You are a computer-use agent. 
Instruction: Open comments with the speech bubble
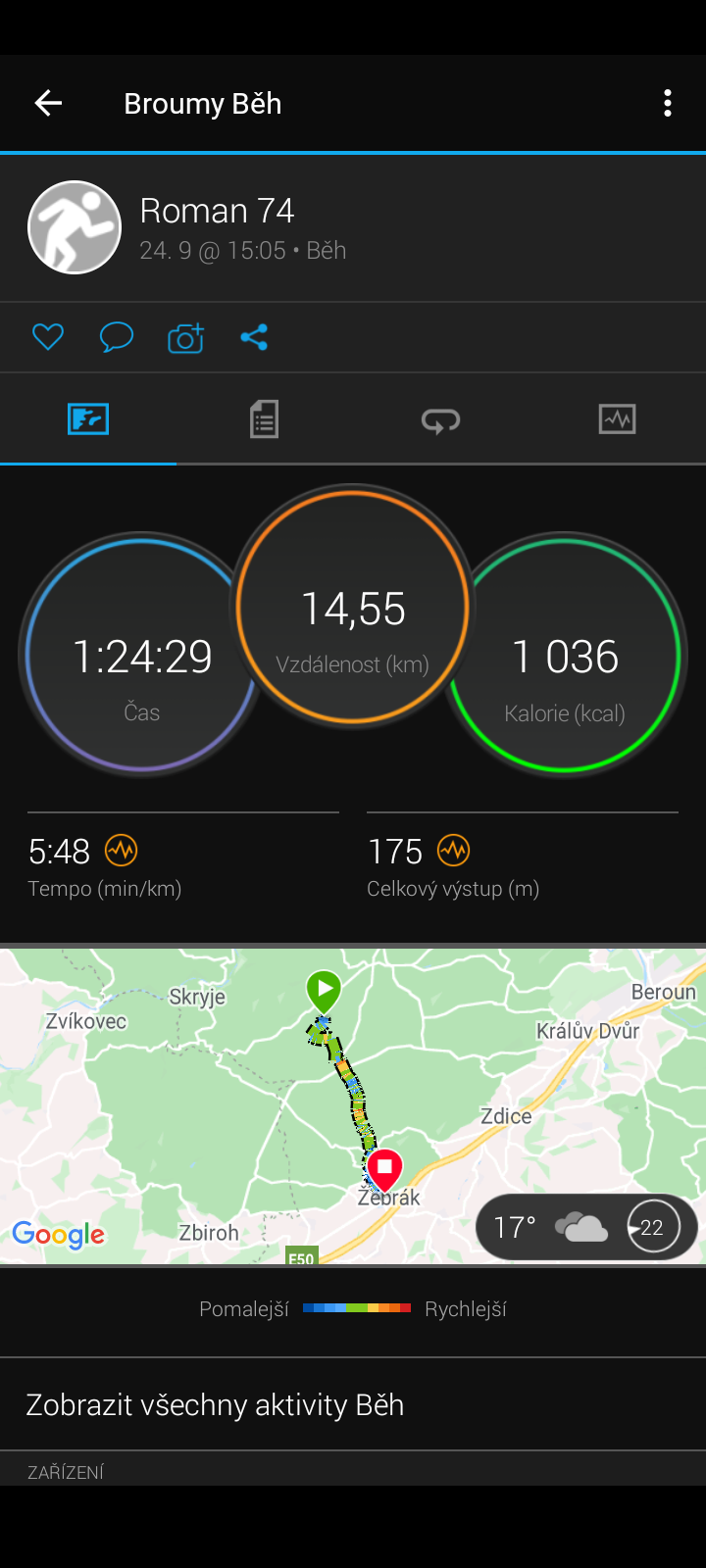pyautogui.click(x=117, y=337)
